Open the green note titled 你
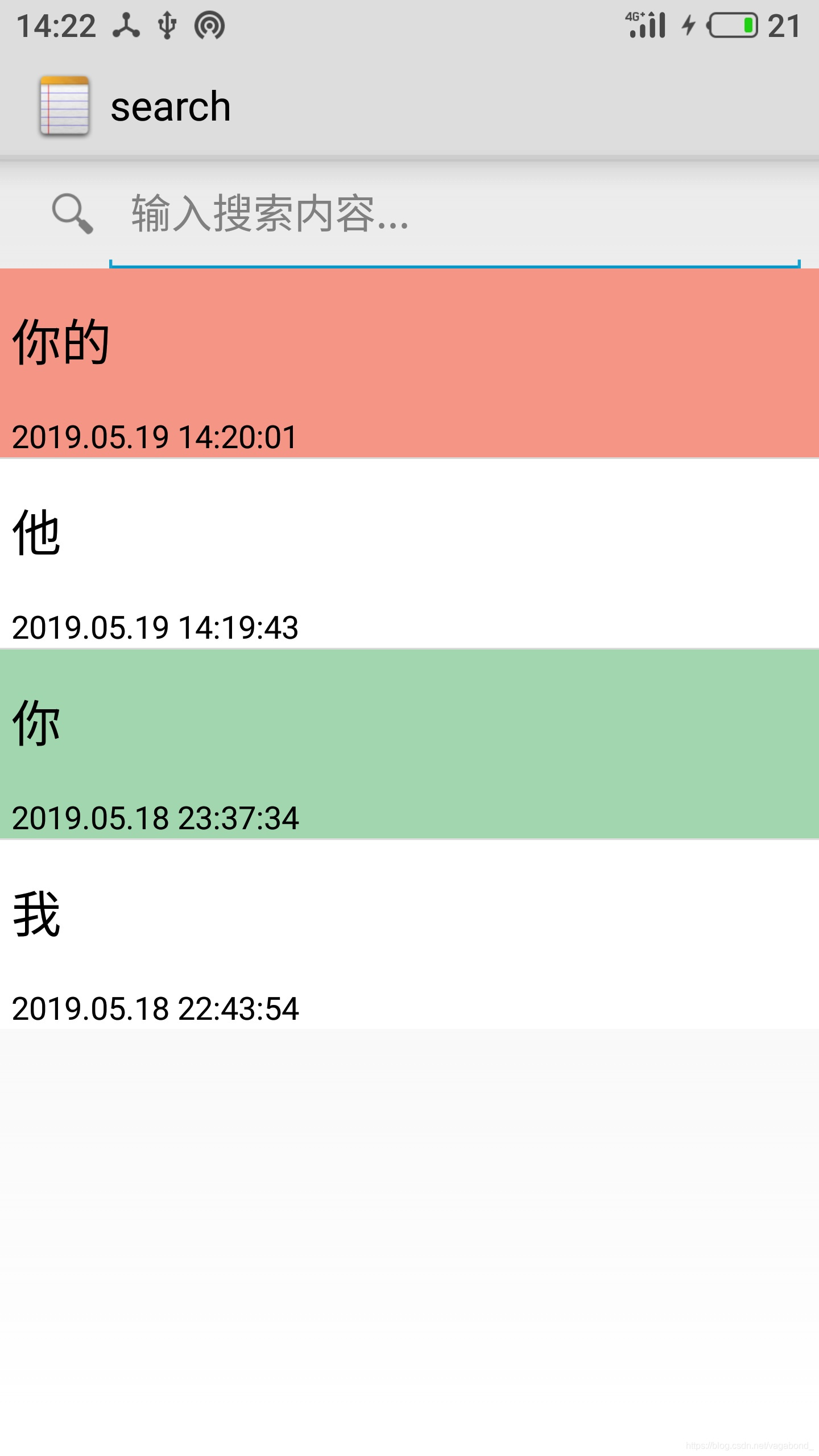The width and height of the screenshot is (819, 1456). point(409,744)
